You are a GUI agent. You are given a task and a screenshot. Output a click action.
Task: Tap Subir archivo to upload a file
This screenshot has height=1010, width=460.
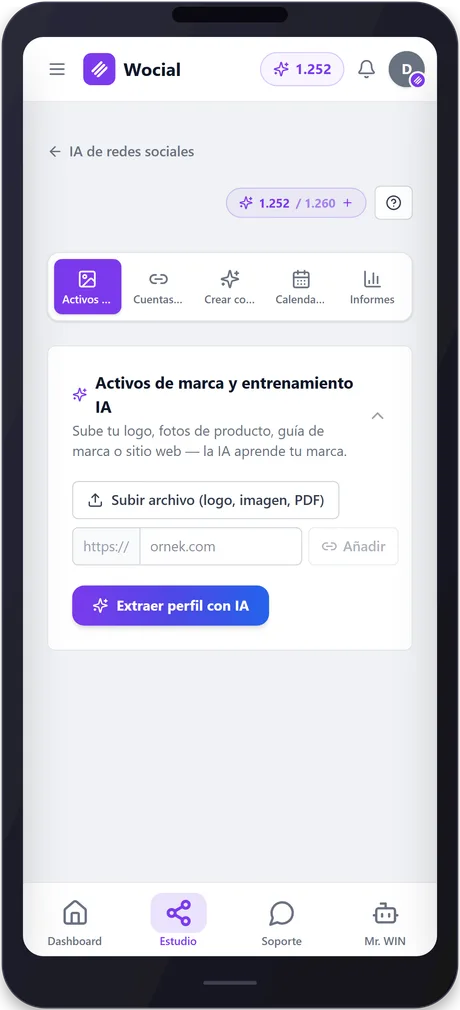tap(206, 500)
